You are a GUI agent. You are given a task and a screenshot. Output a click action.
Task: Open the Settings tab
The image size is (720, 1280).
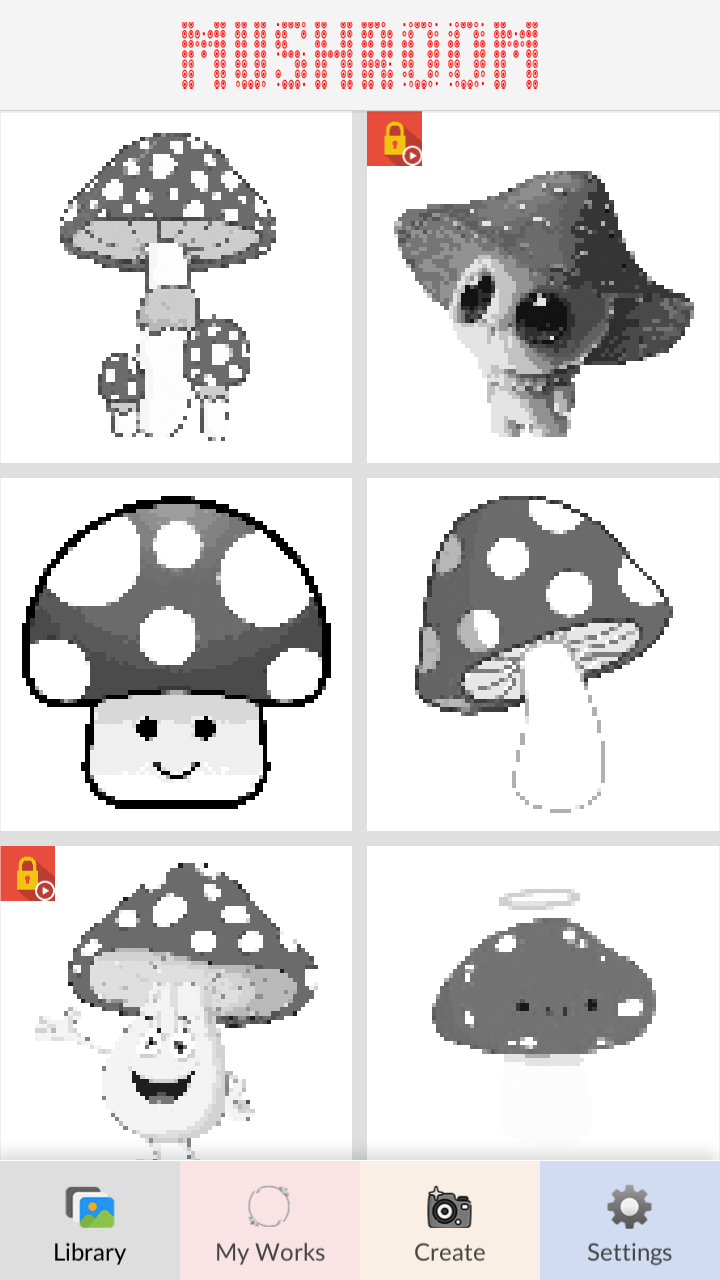click(630, 1222)
